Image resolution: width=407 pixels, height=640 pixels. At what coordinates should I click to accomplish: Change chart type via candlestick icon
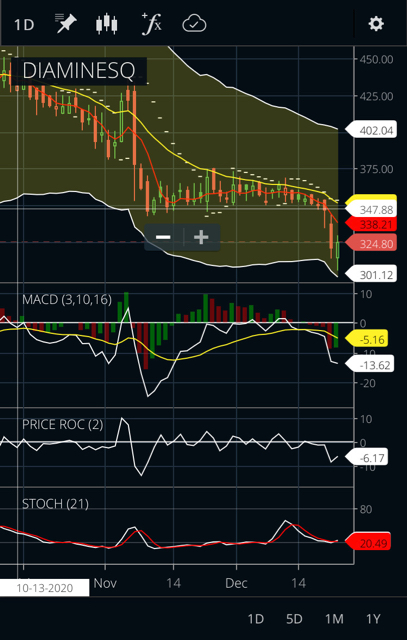coord(107,24)
